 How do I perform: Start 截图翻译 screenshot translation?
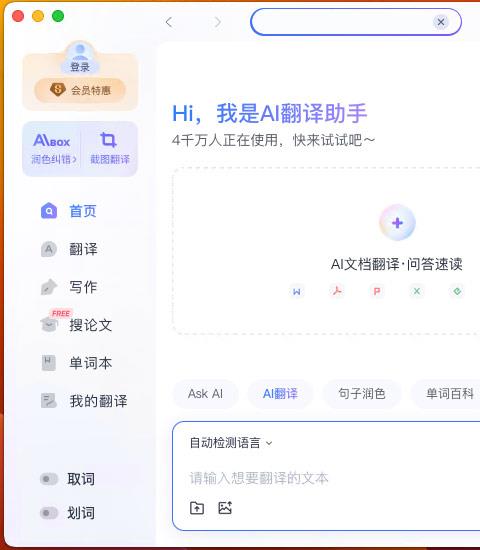[109, 149]
